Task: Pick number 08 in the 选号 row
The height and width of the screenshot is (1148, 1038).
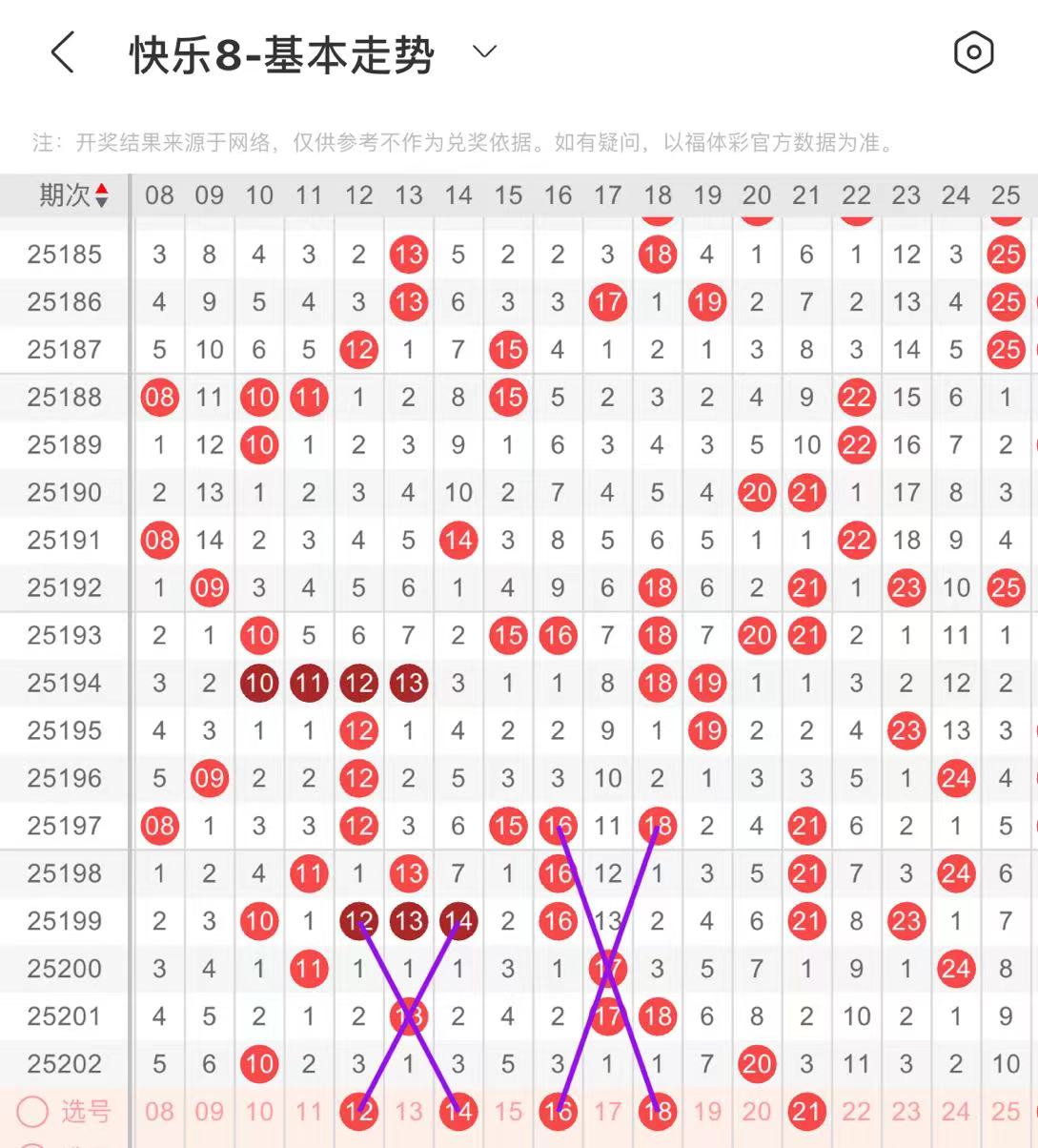Action: [159, 1112]
